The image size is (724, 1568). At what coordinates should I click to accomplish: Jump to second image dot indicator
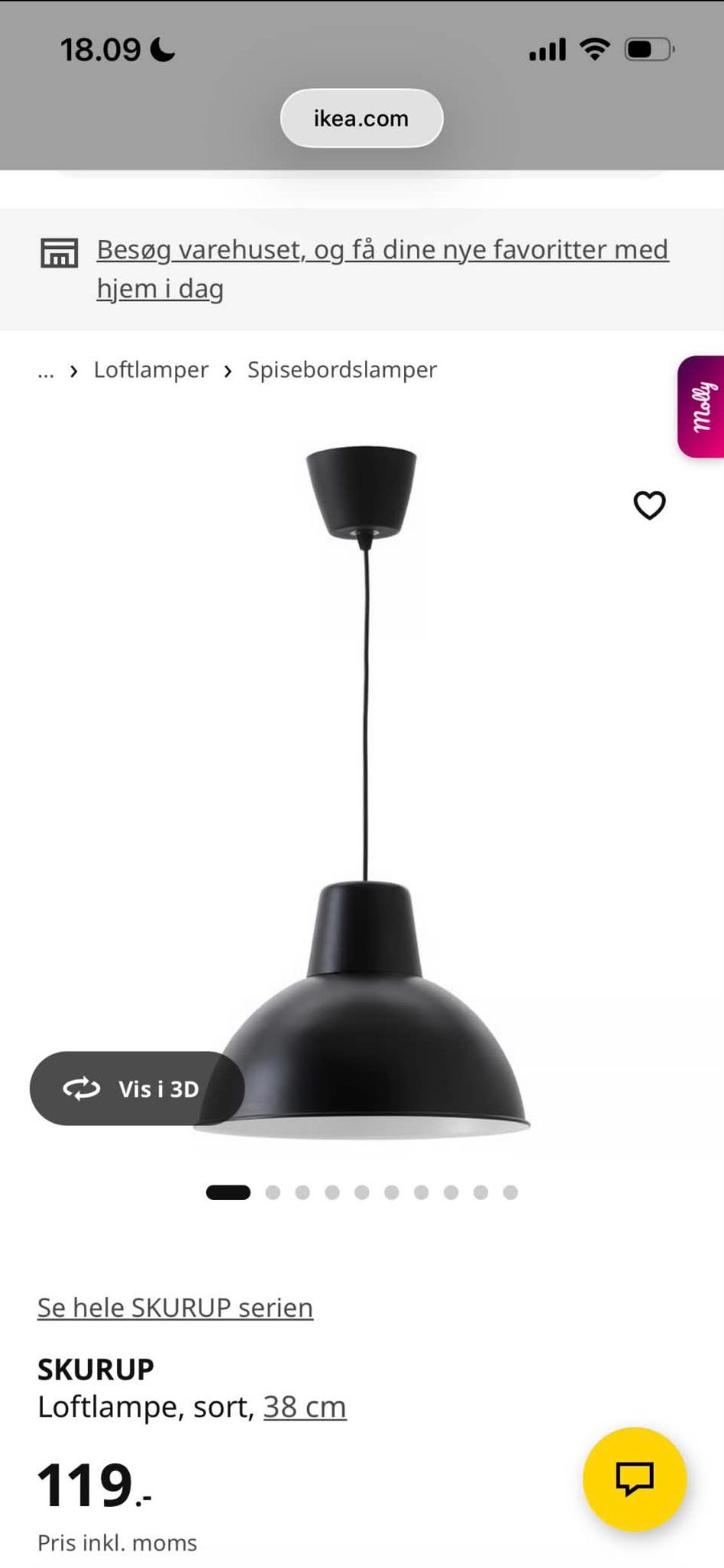273,1192
